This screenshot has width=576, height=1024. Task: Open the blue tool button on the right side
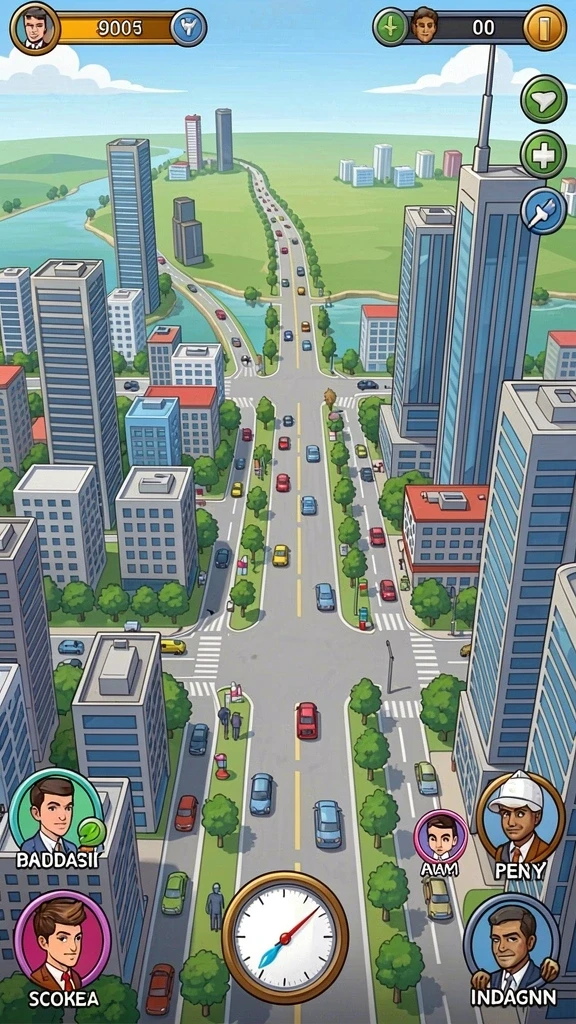pyautogui.click(x=543, y=210)
